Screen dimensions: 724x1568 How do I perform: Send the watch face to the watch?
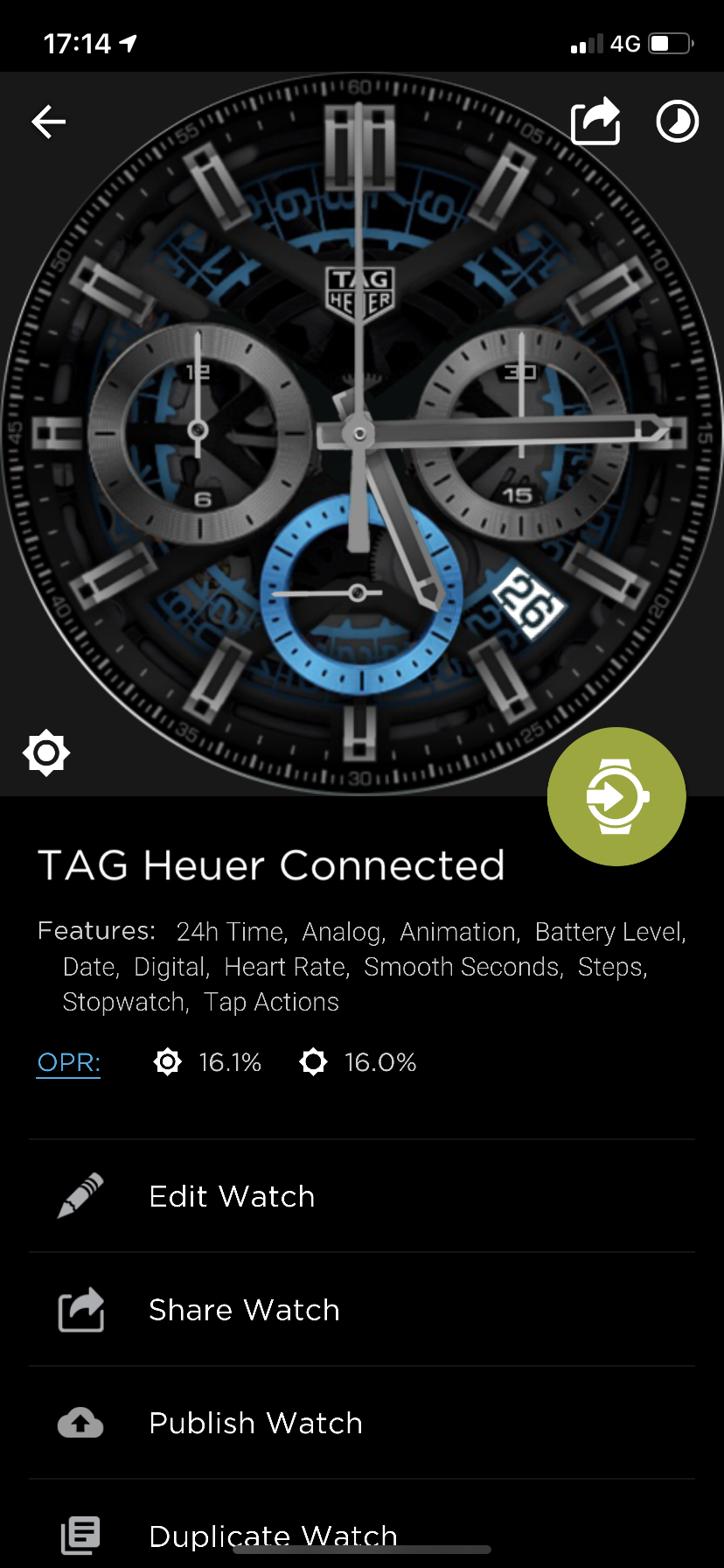[x=616, y=796]
